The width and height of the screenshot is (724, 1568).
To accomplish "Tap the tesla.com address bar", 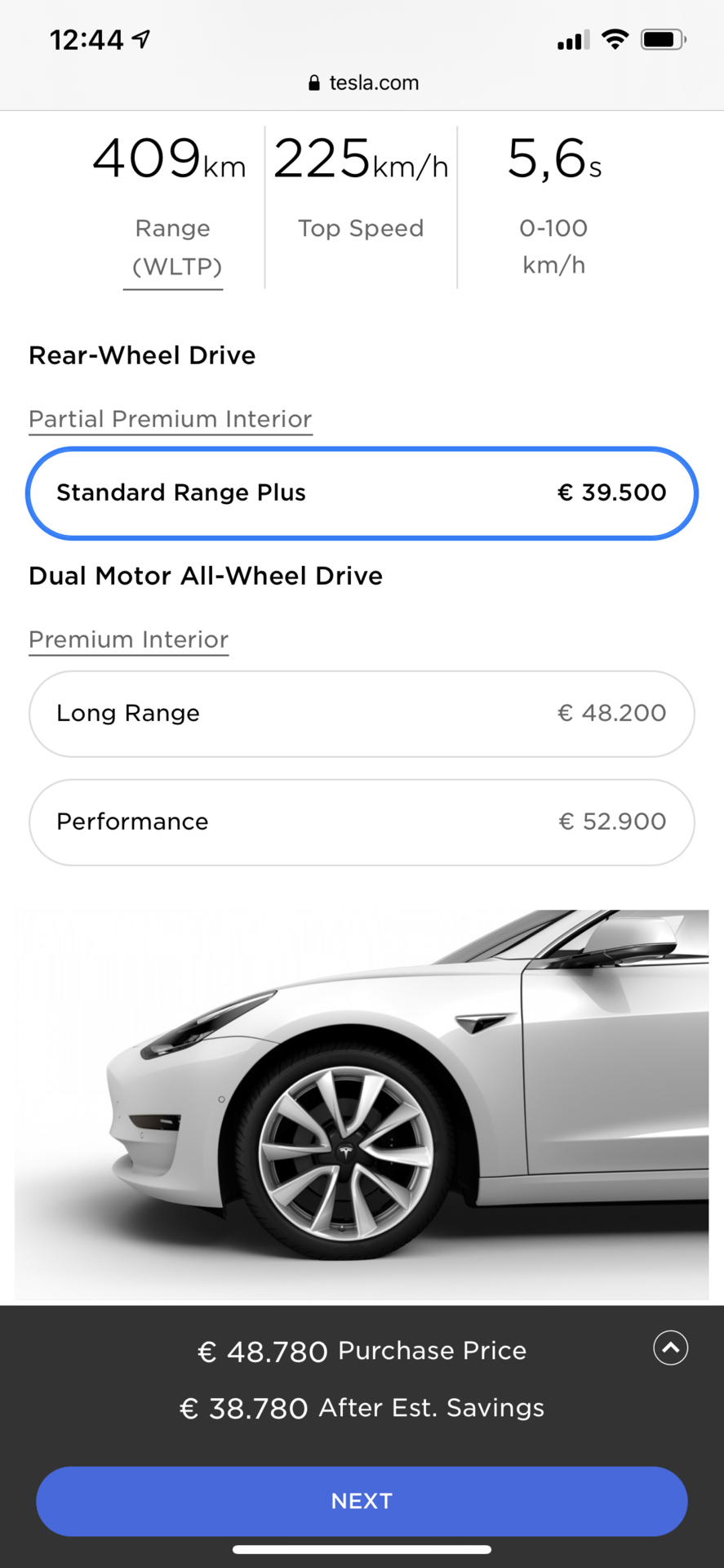I will coord(363,82).
